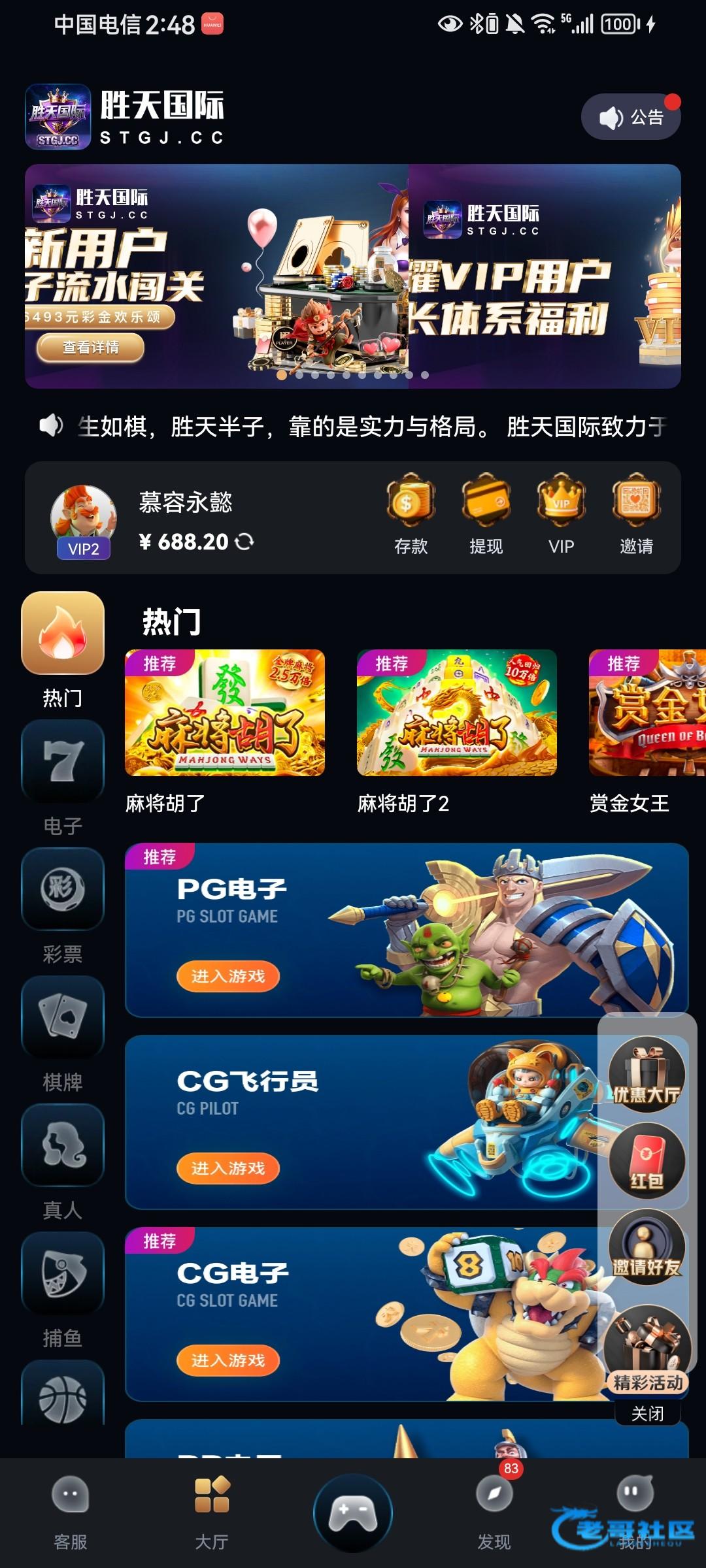The height and width of the screenshot is (1568, 706).
Task: Open 提现 withdrawal
Action: click(x=486, y=514)
